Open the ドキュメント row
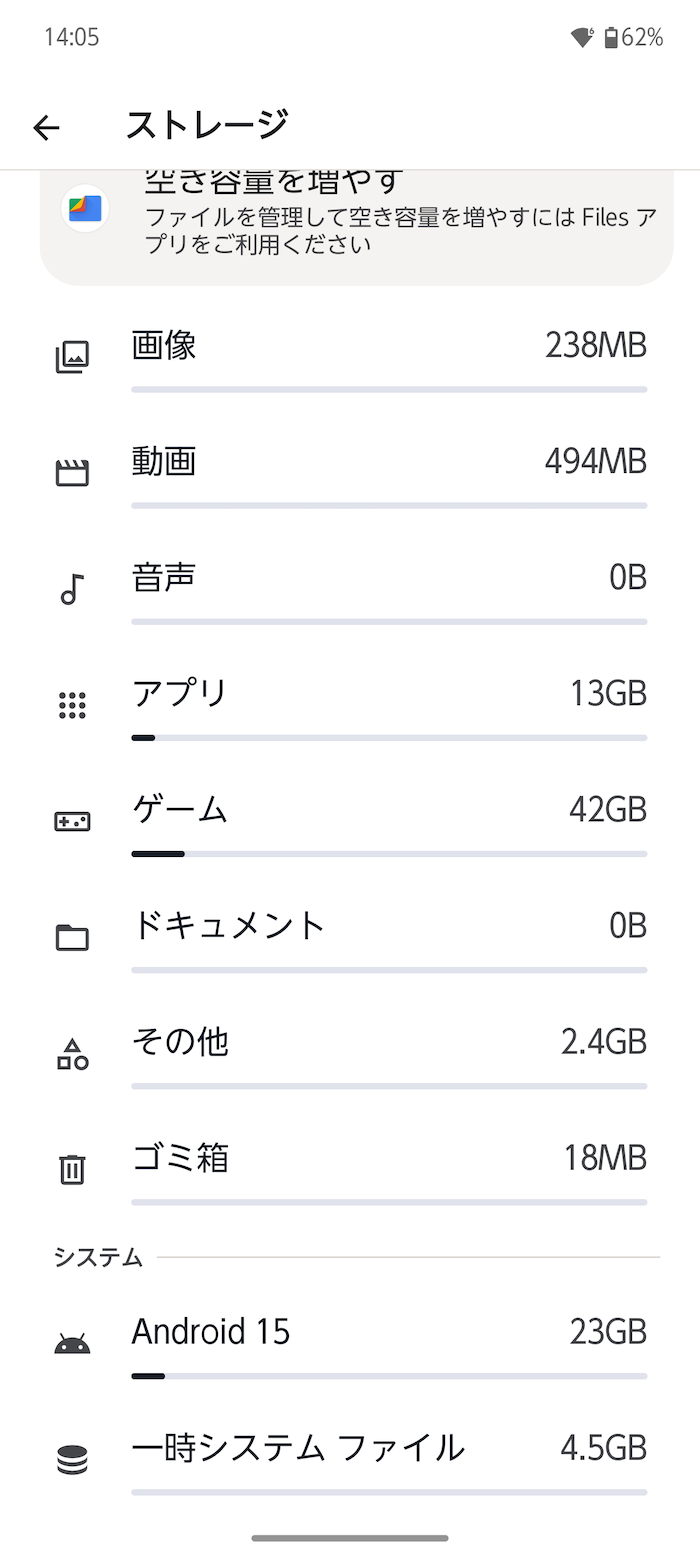Image resolution: width=700 pixels, height=1558 pixels. [x=350, y=938]
